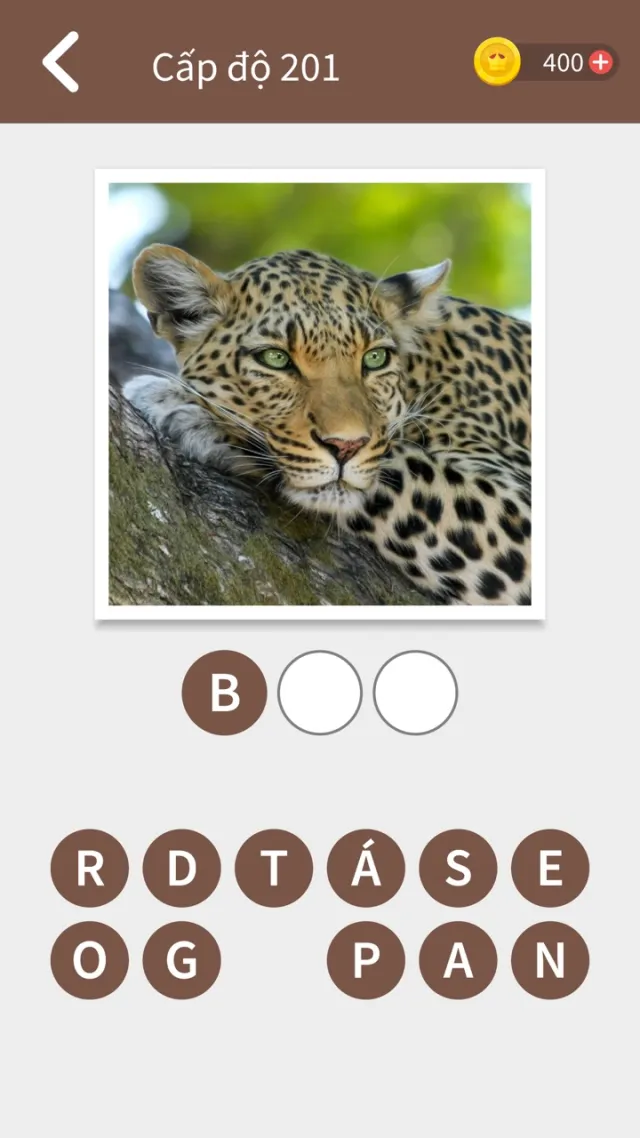The image size is (640, 1138).
Task: Go back using the arrow icon
Action: coord(60,62)
